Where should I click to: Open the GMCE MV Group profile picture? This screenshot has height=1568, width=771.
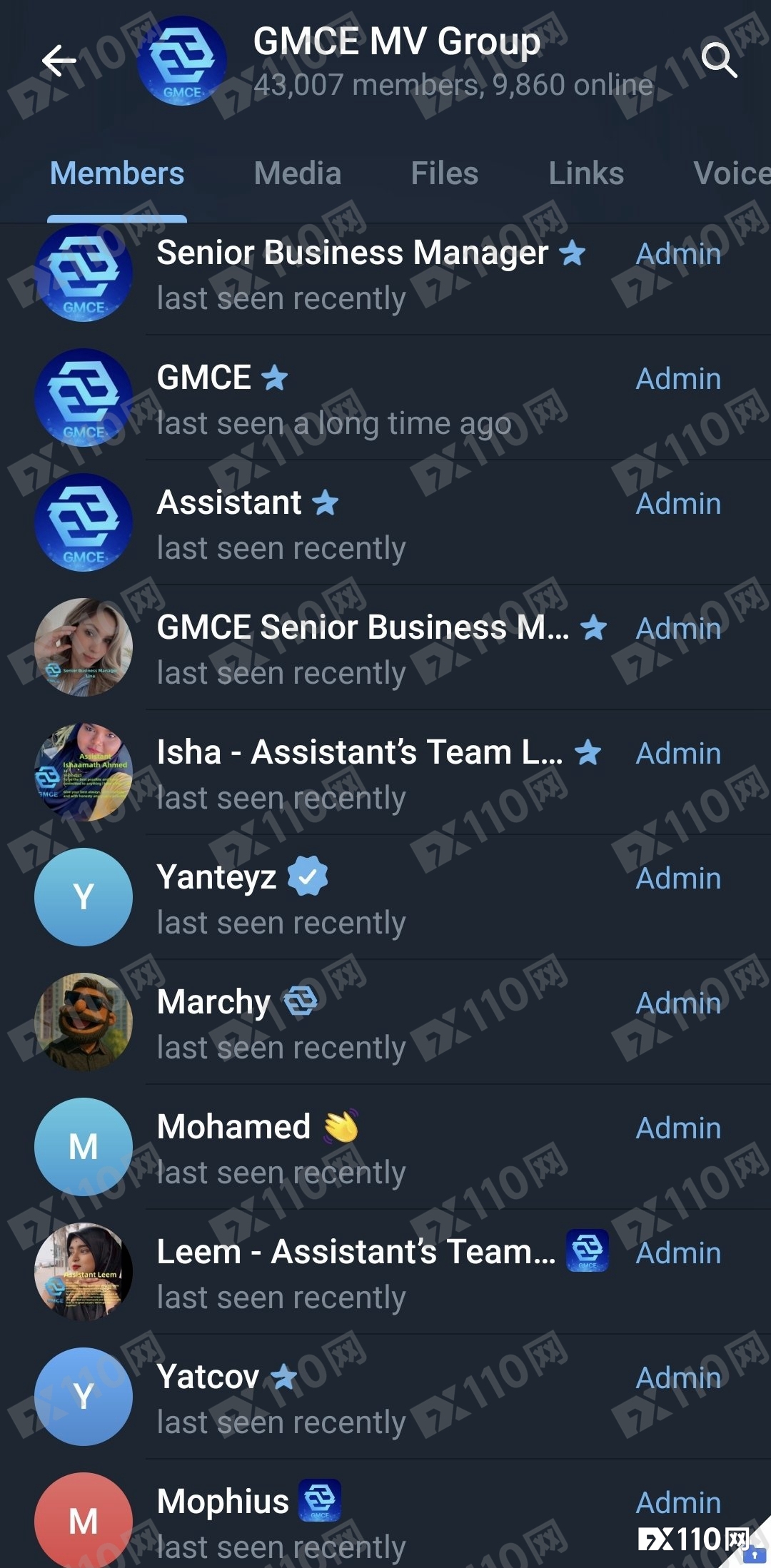click(x=181, y=61)
